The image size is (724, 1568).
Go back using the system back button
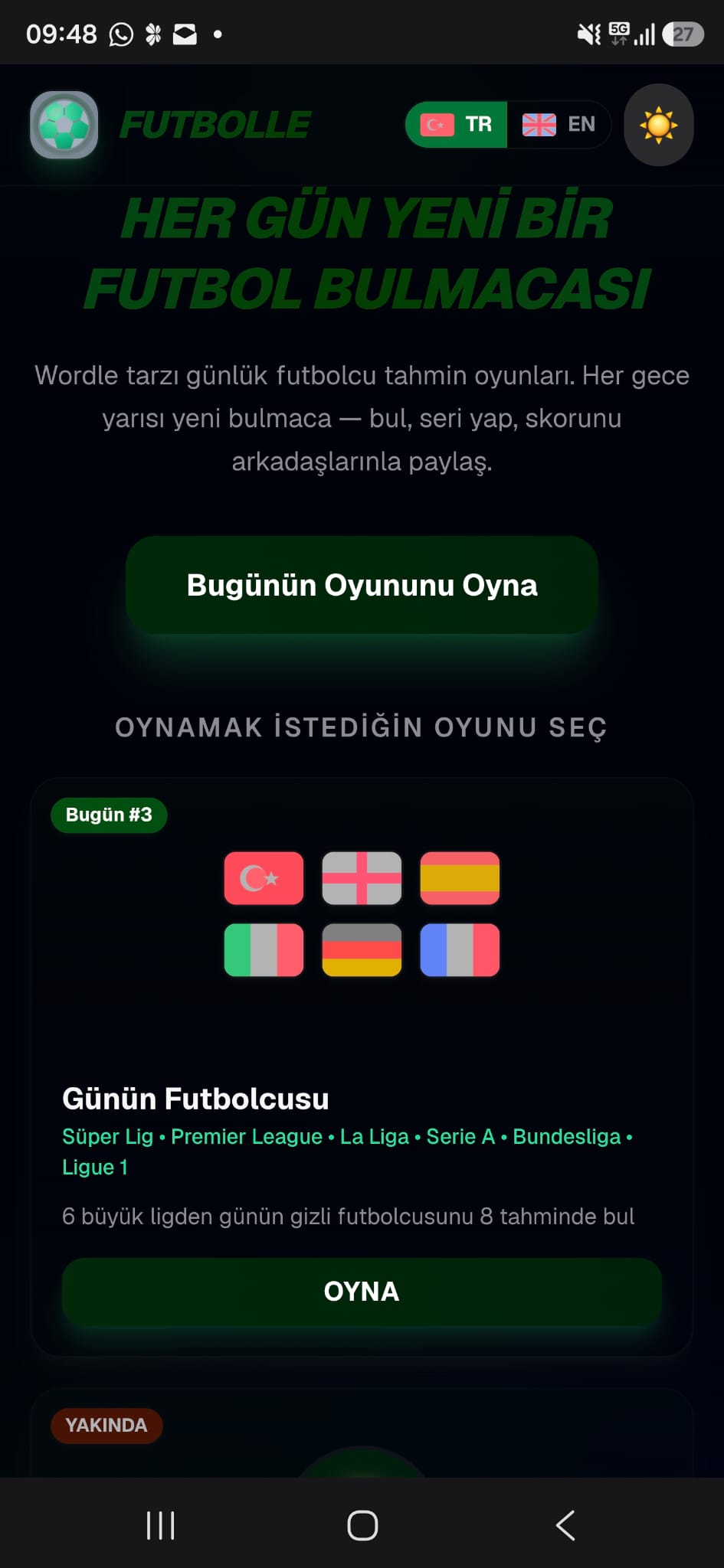565,1525
